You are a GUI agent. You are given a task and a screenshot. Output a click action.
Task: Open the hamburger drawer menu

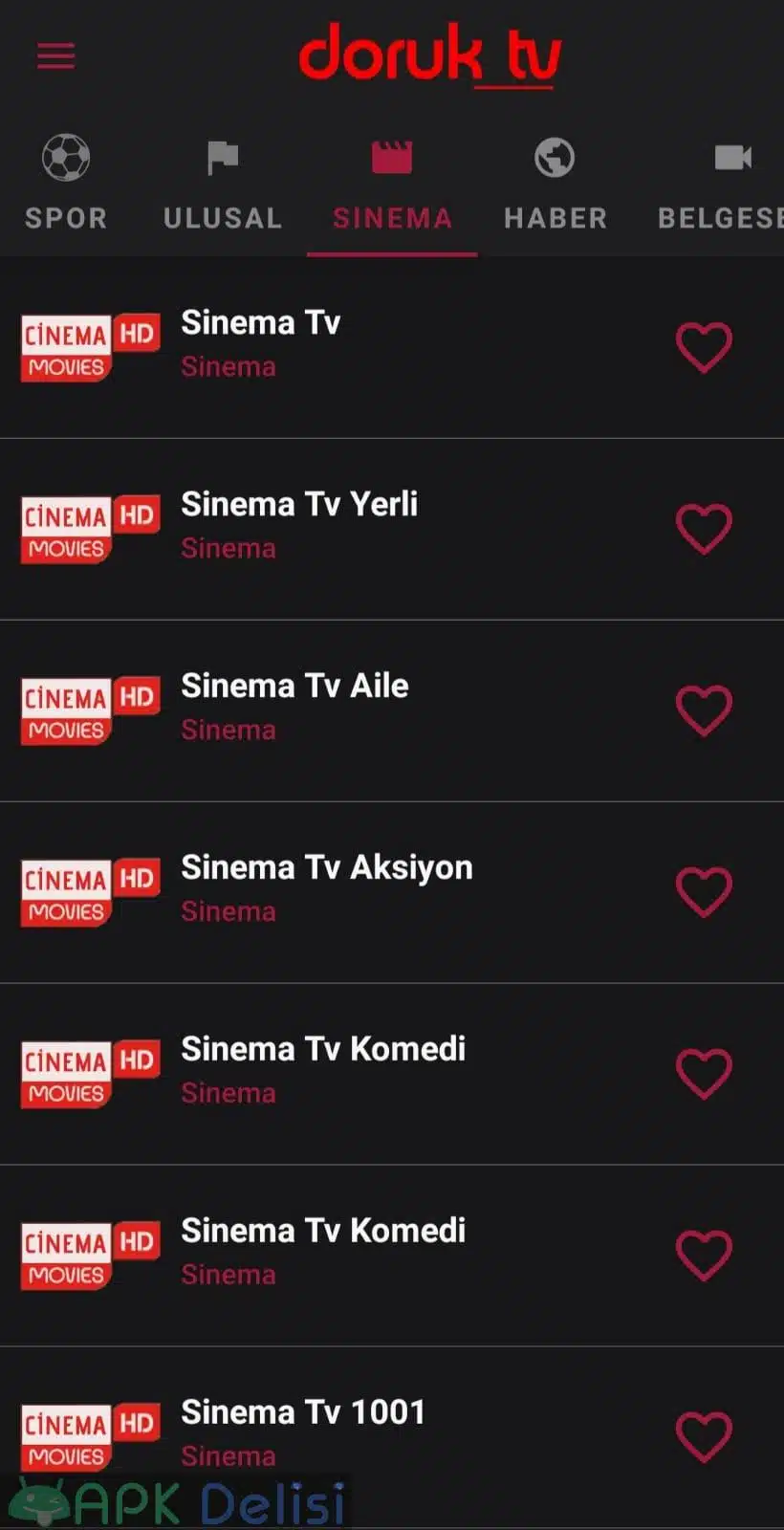[55, 56]
